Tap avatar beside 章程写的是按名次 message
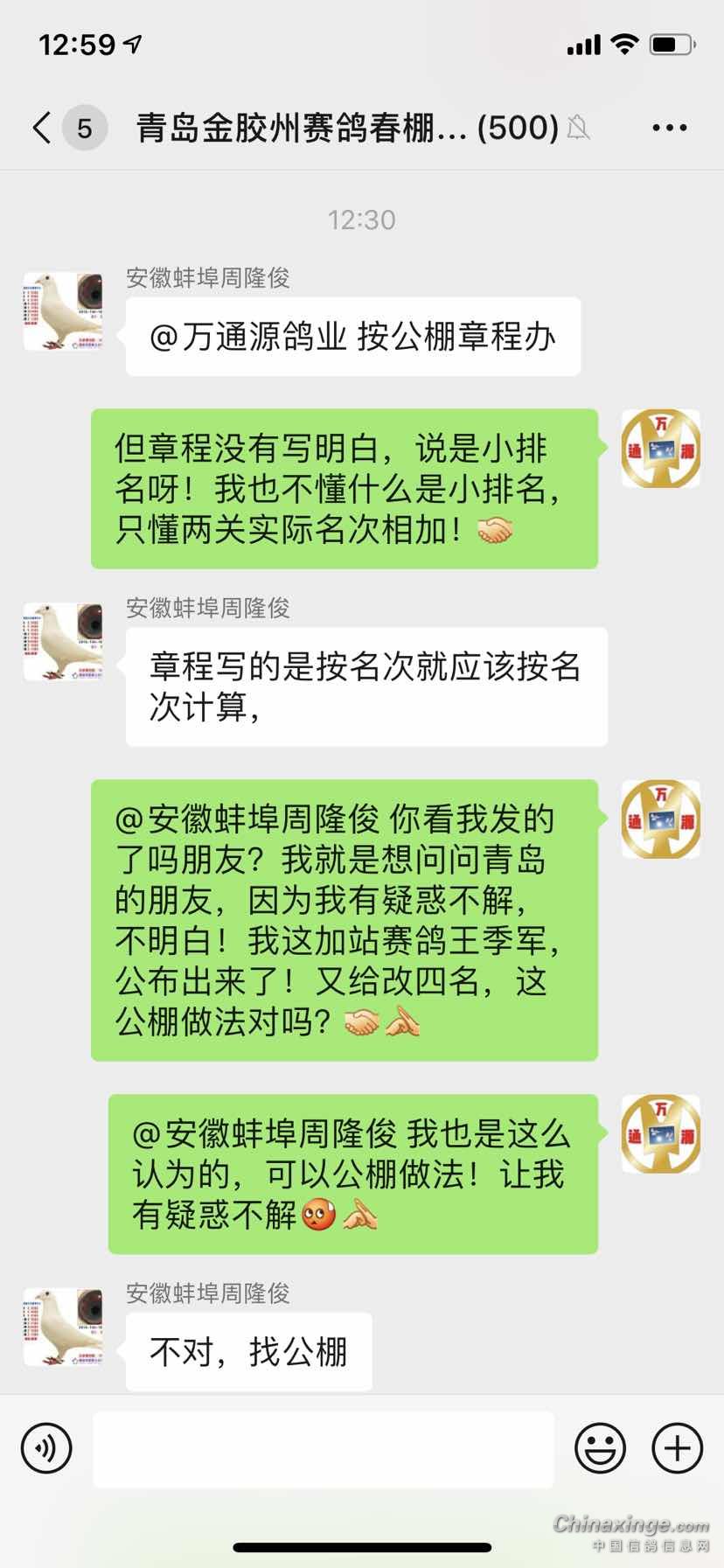Image resolution: width=724 pixels, height=1568 pixels. (x=63, y=641)
